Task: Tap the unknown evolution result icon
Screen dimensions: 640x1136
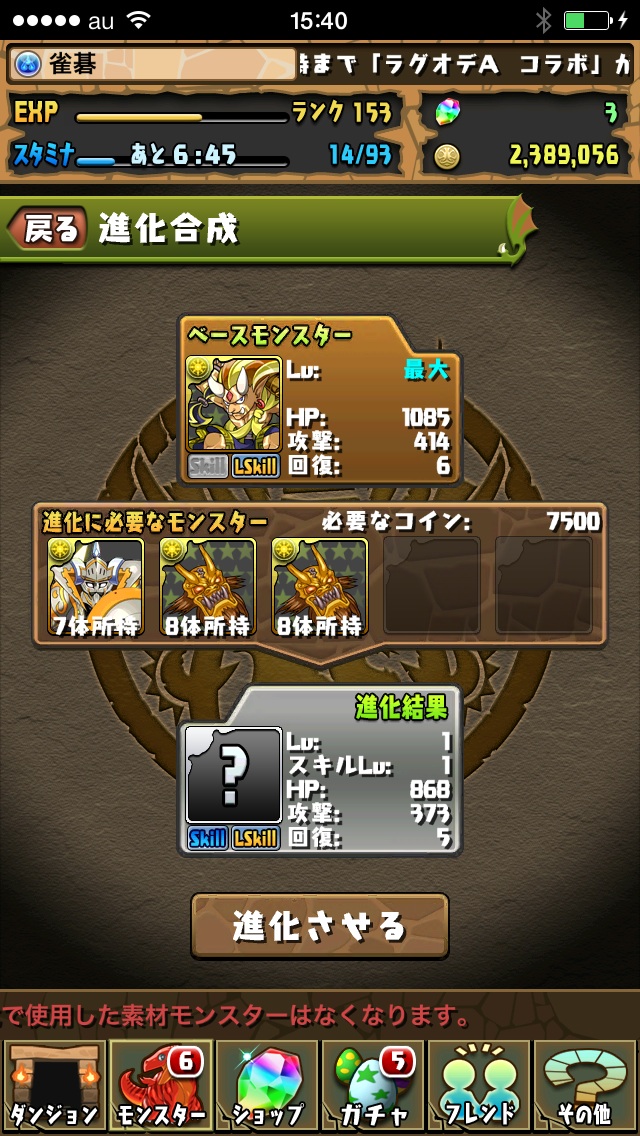Action: tap(233, 775)
